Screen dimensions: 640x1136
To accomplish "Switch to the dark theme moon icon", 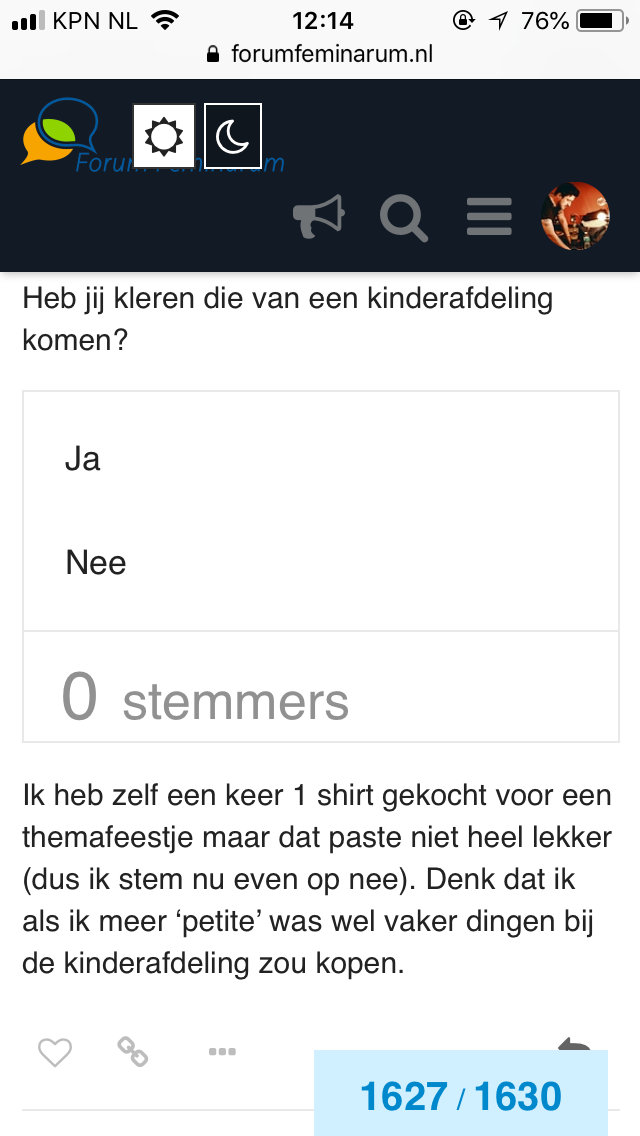I will 233,136.
